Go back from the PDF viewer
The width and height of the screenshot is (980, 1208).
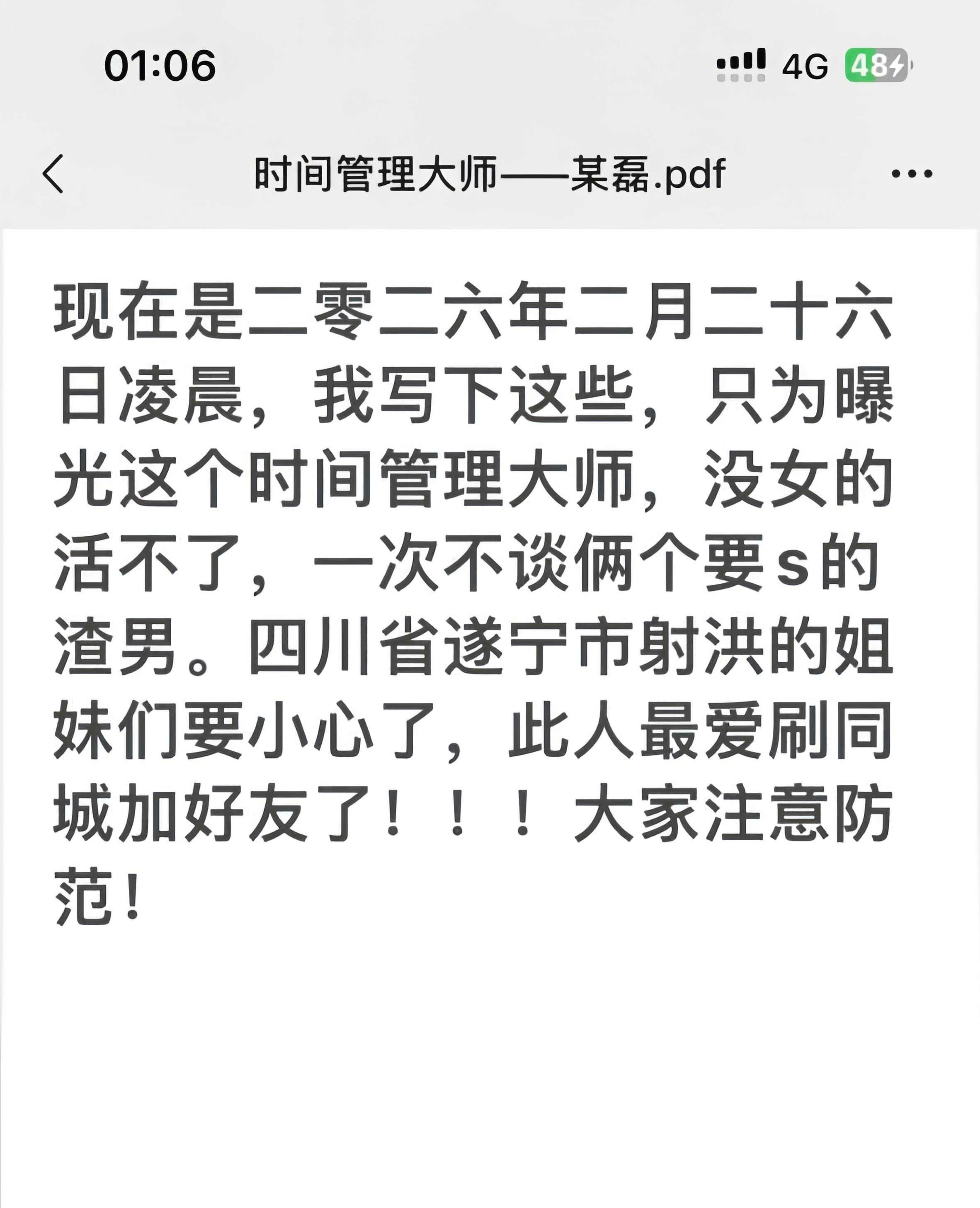pyautogui.click(x=53, y=174)
